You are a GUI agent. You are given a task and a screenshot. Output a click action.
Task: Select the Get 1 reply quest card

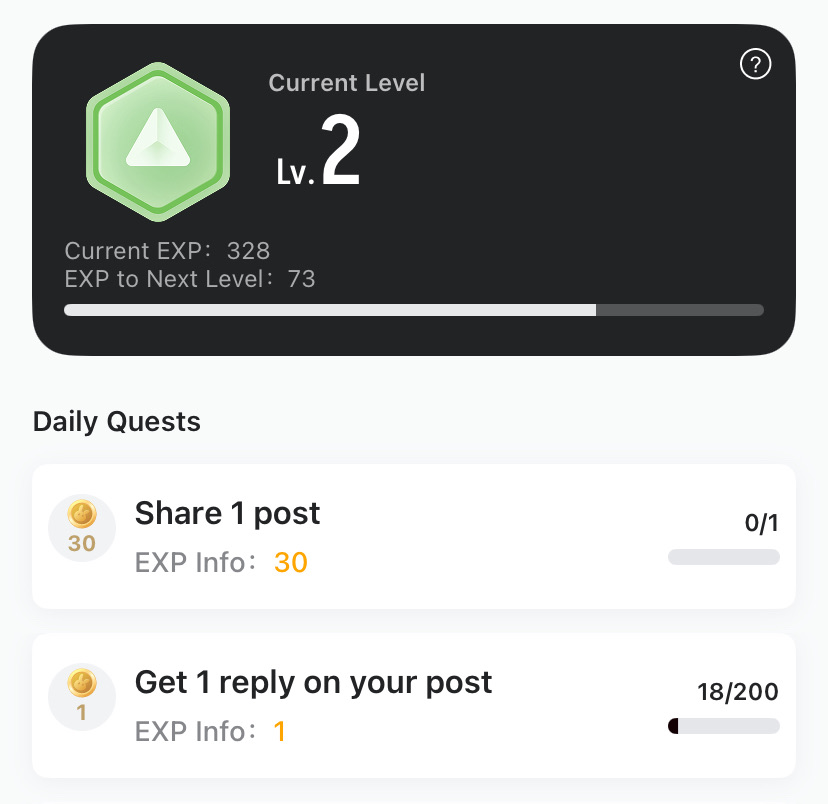[x=413, y=705]
